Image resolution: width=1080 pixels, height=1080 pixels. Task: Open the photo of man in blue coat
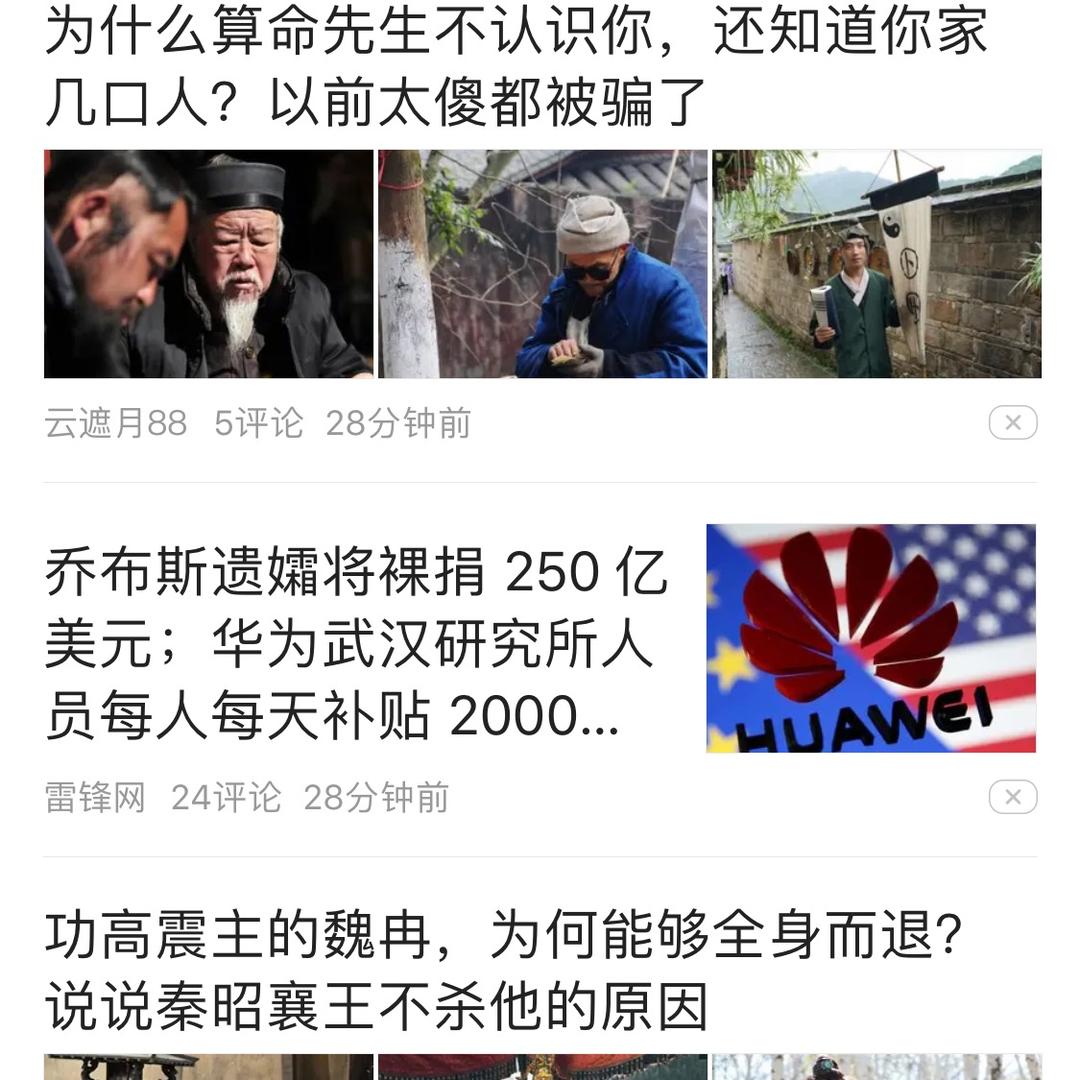click(542, 264)
